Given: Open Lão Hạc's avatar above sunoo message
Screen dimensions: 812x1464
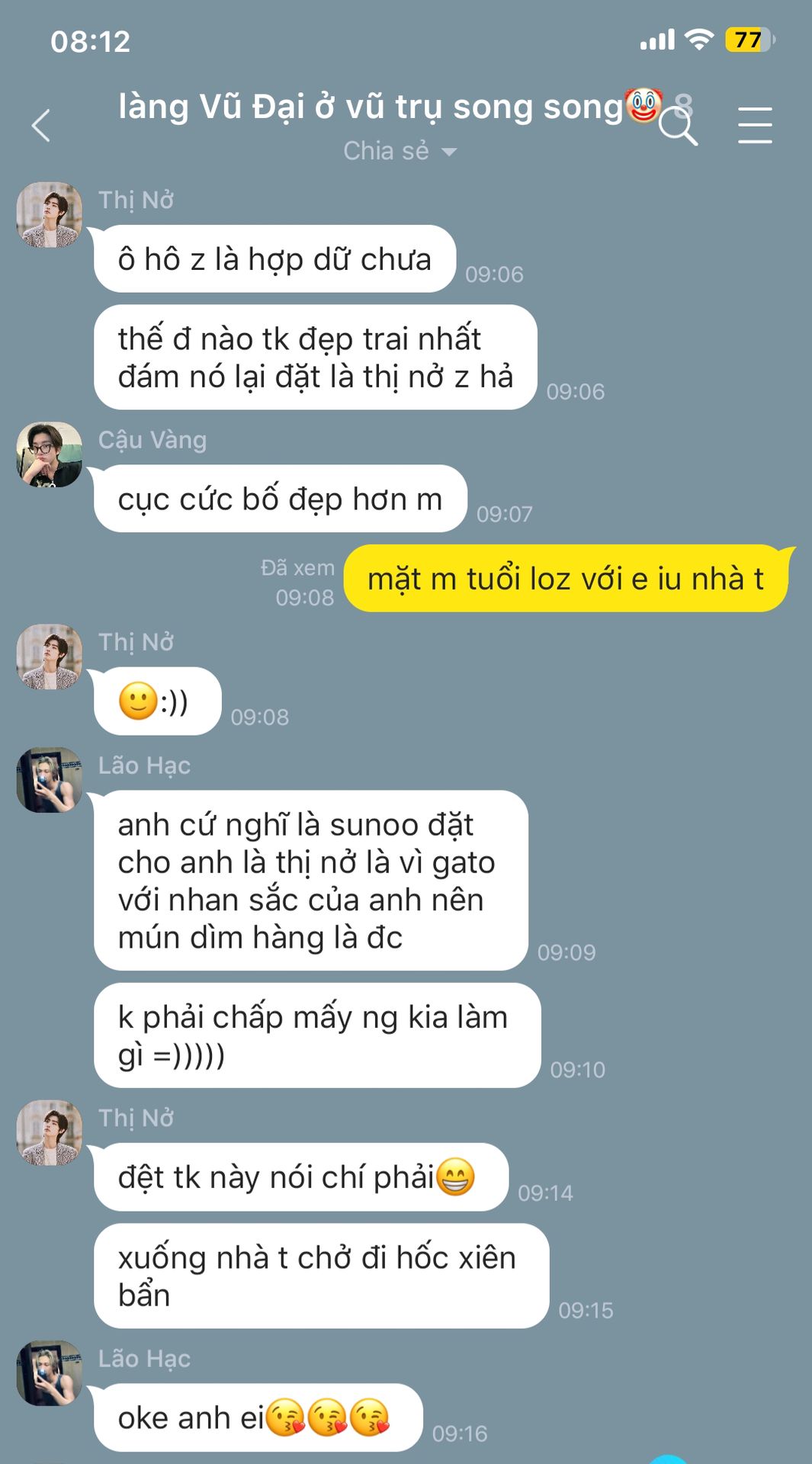Looking at the screenshot, I should (x=50, y=779).
